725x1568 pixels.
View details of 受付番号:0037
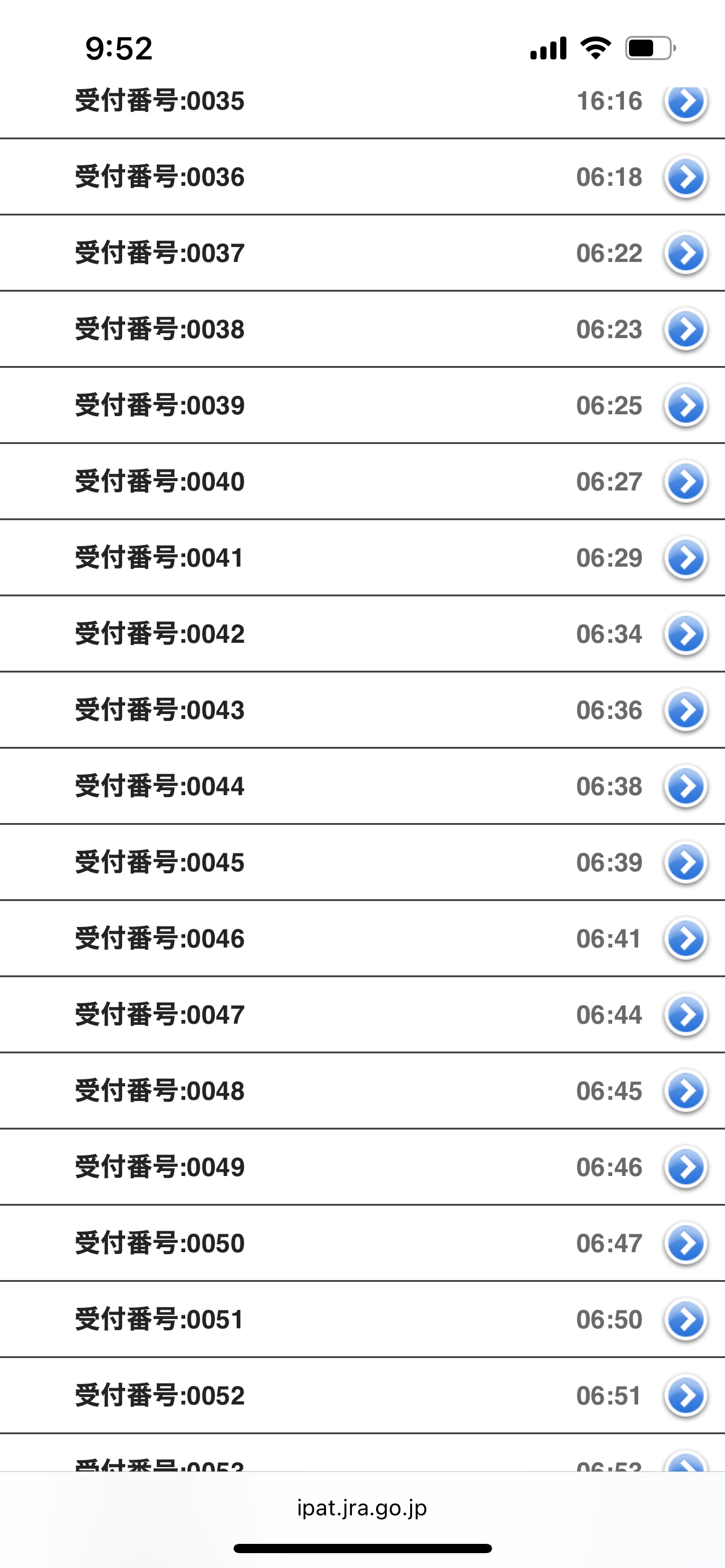(x=362, y=253)
